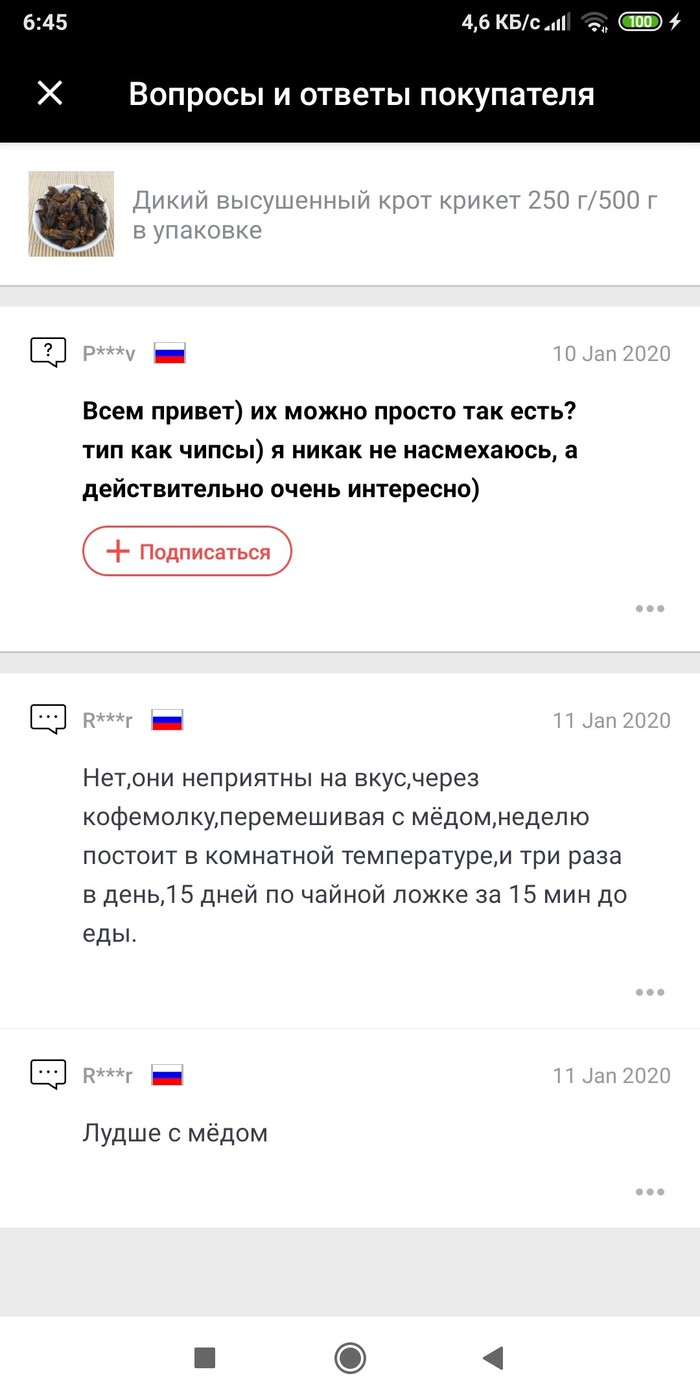Open the three-dot menu on the Лудше с мёдом answer
This screenshot has height=1400, width=700.
pos(650,1192)
